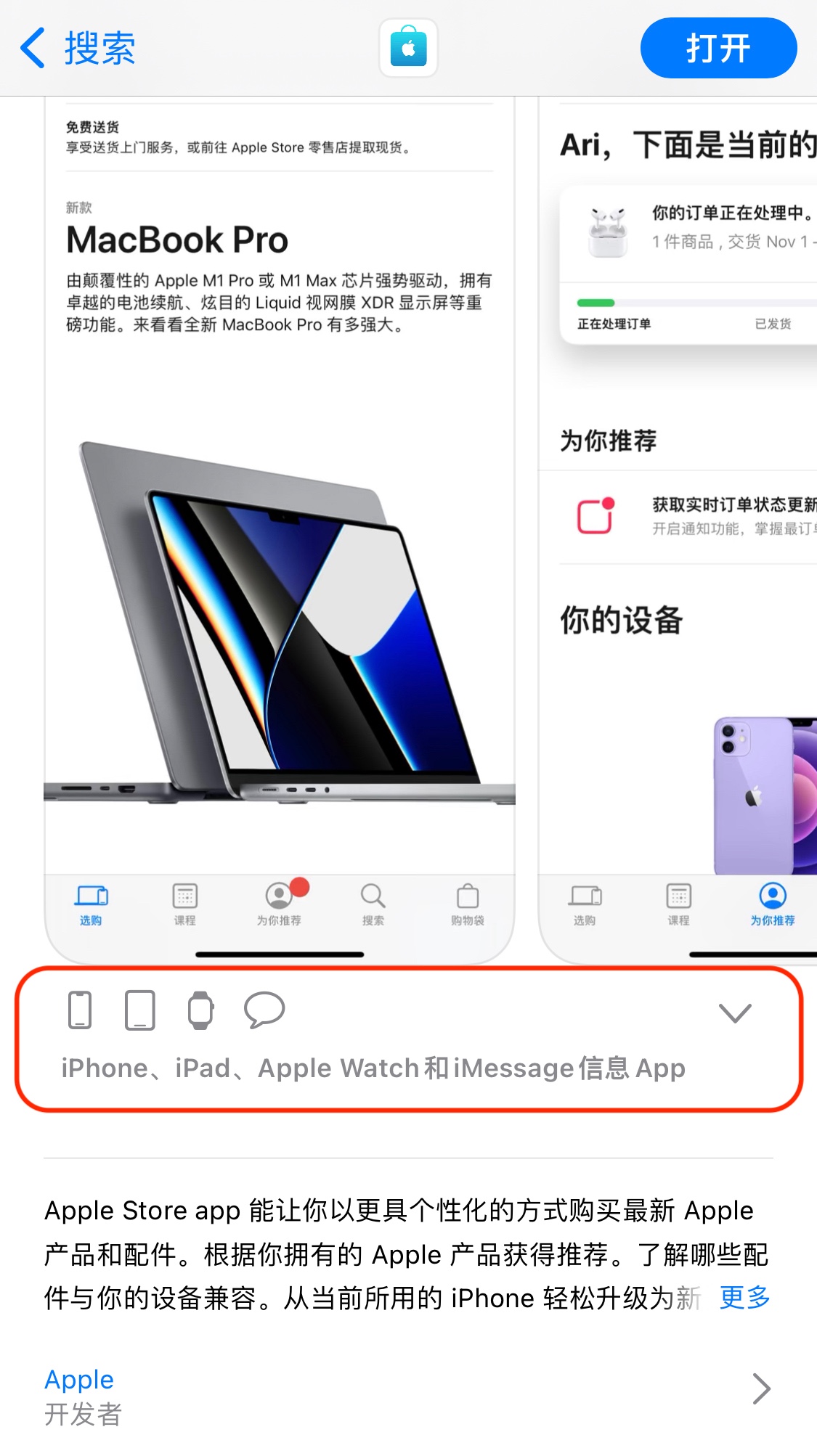Open the Apple 开发者 developer page
The height and width of the screenshot is (1456, 817).
[407, 1395]
